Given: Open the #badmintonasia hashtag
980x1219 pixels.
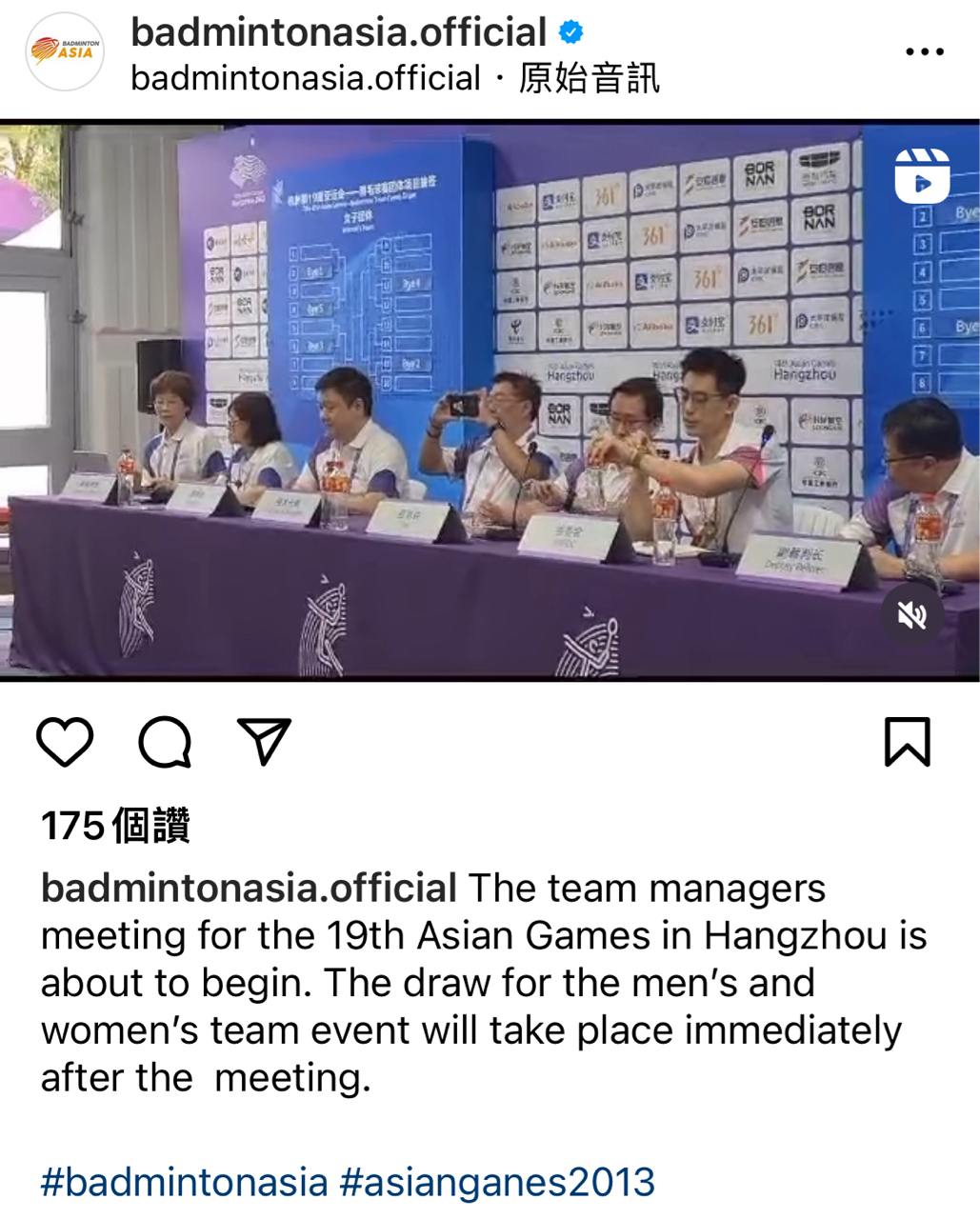Looking at the screenshot, I should (184, 1182).
